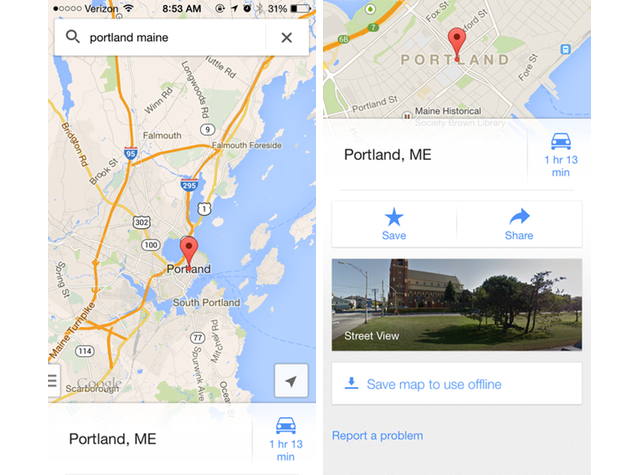Edit the "portland maine" search field

(160, 38)
